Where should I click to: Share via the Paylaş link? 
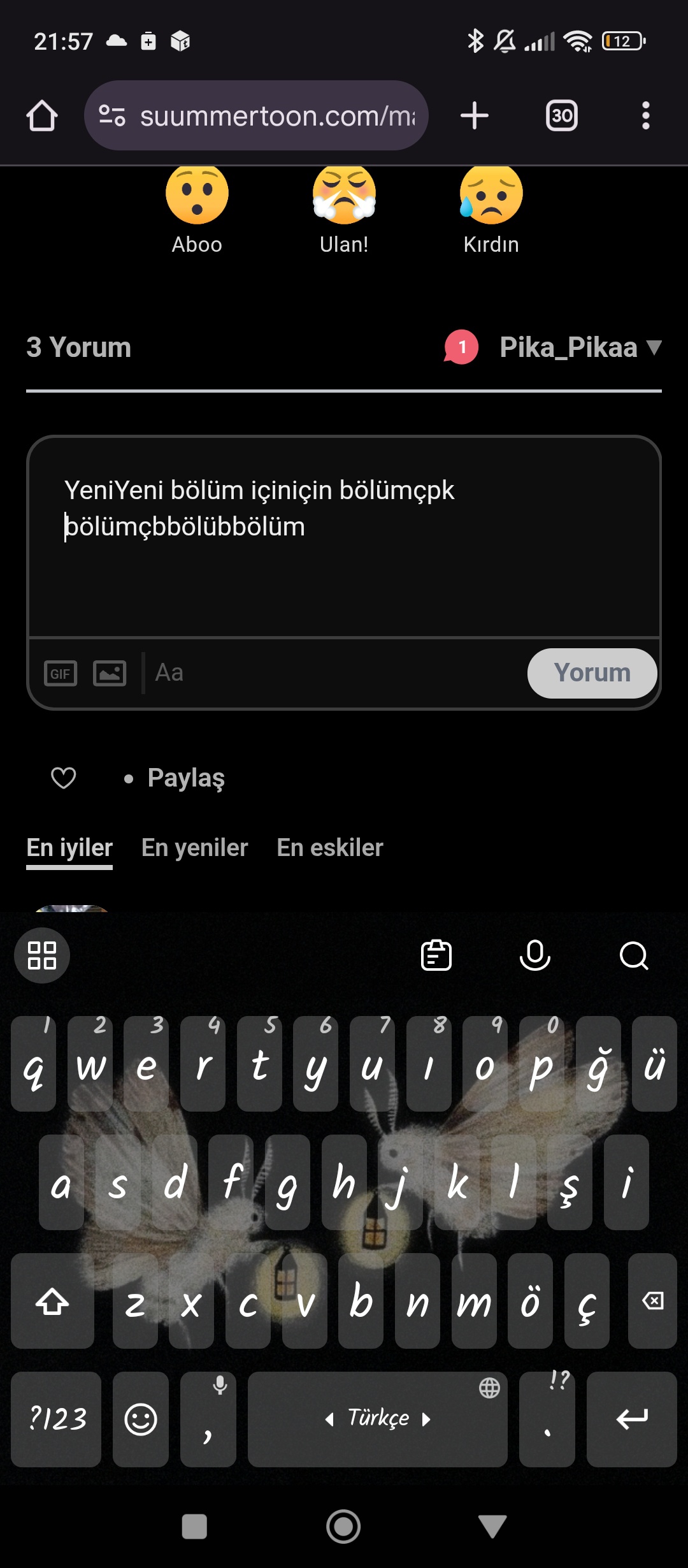pos(186,778)
